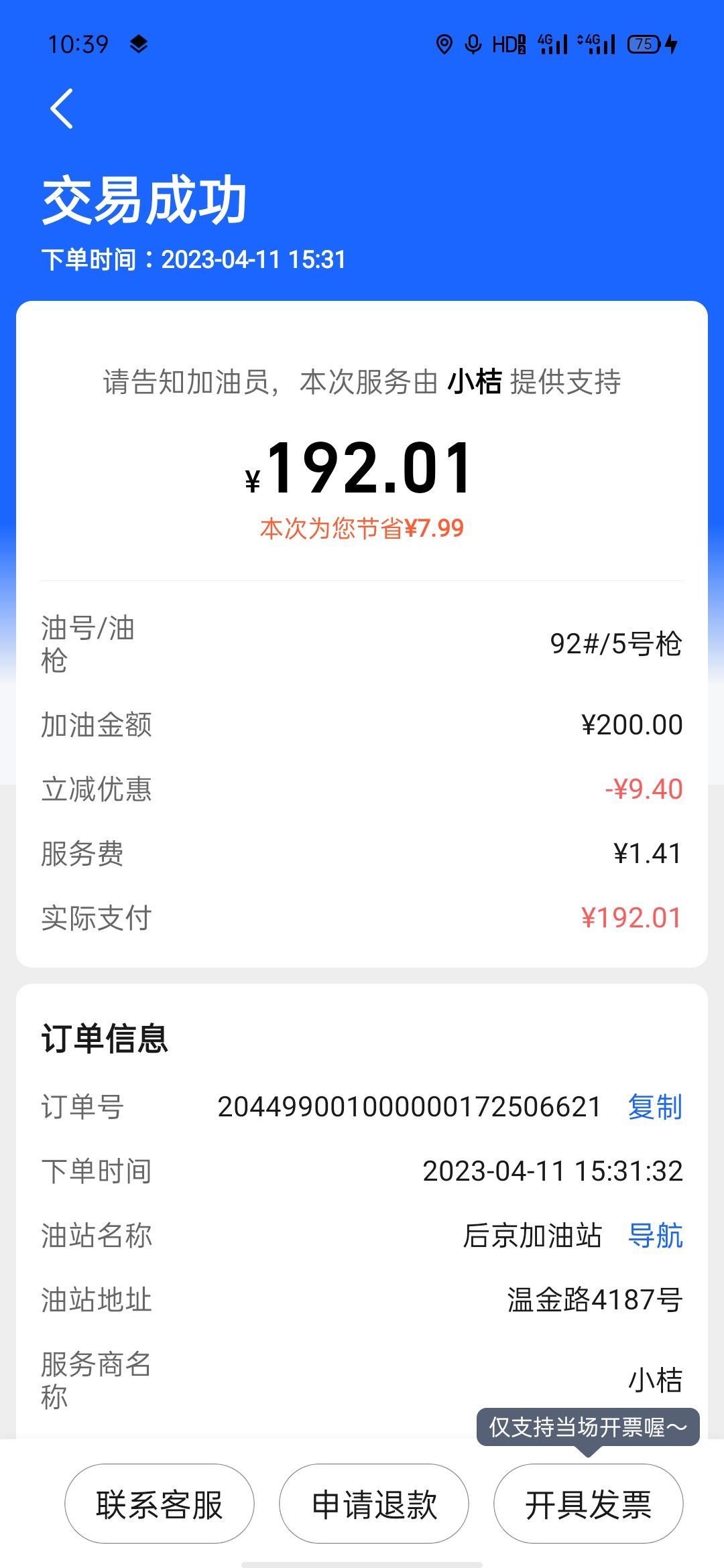Image resolution: width=724 pixels, height=1568 pixels.
Task: Contact support via 联系客服
Action: (x=160, y=1505)
